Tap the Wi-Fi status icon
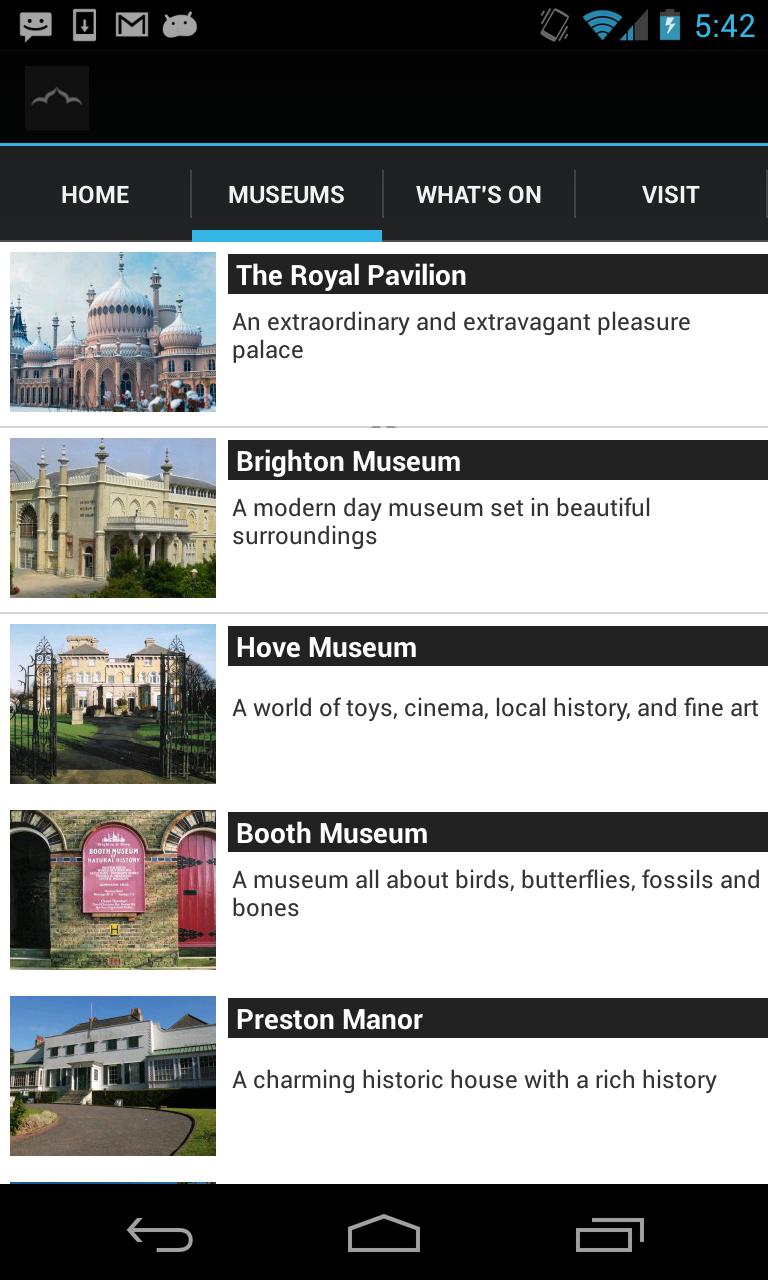The width and height of the screenshot is (768, 1280). [600, 24]
